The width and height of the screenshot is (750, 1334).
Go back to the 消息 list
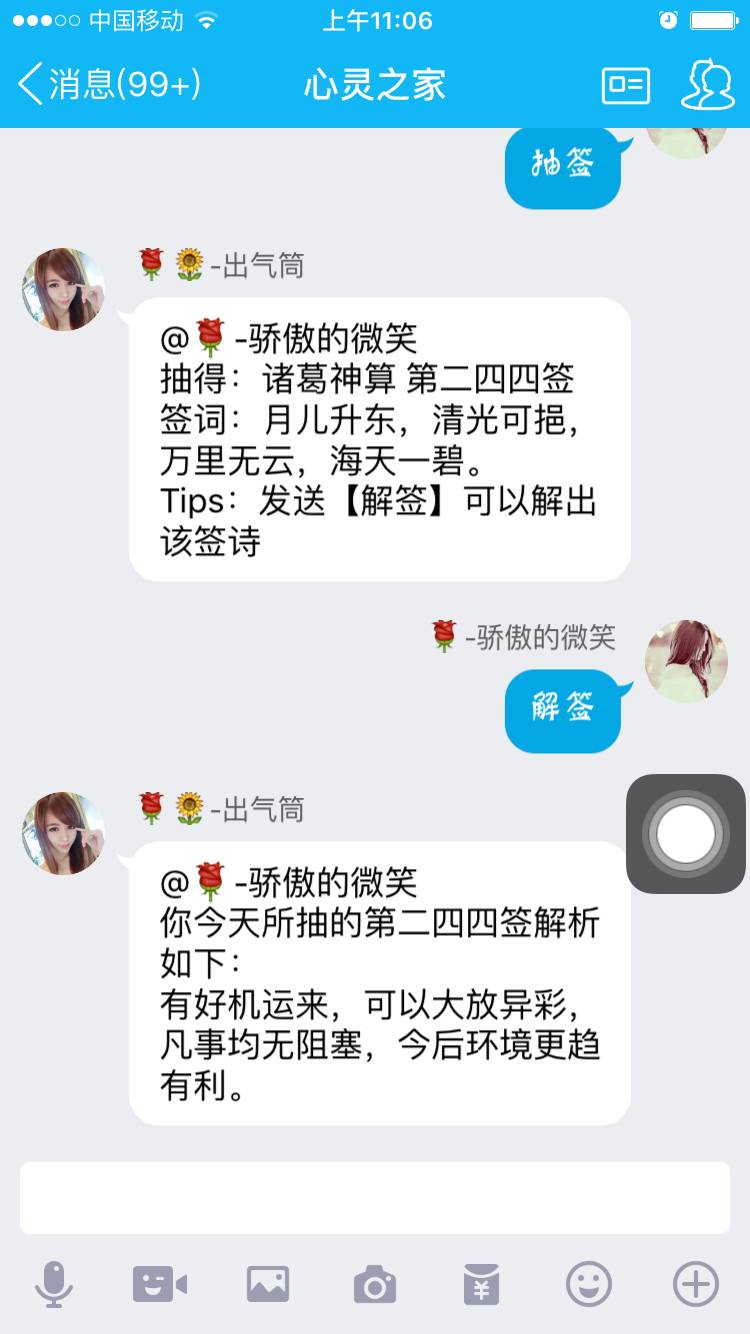[108, 85]
